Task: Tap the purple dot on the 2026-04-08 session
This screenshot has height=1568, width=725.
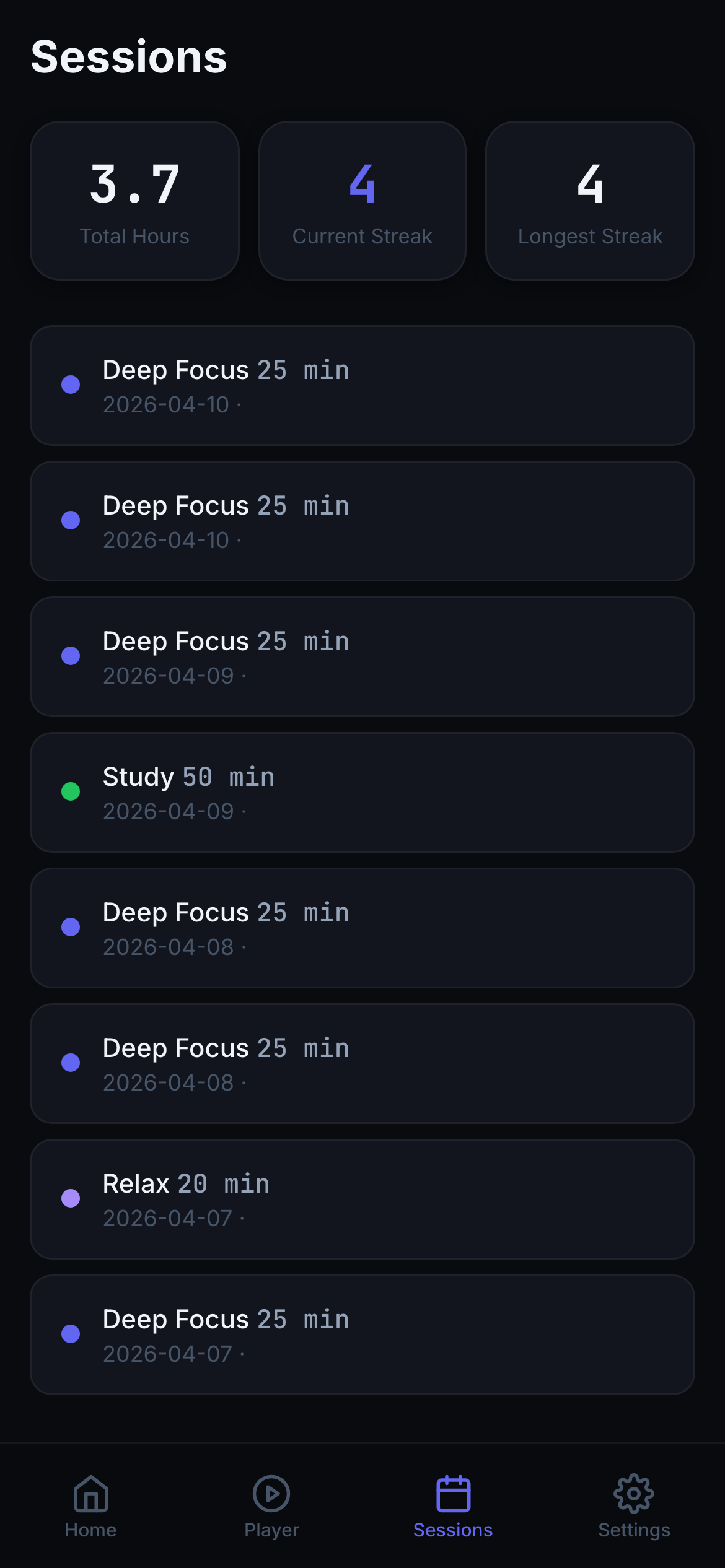Action: (x=71, y=926)
